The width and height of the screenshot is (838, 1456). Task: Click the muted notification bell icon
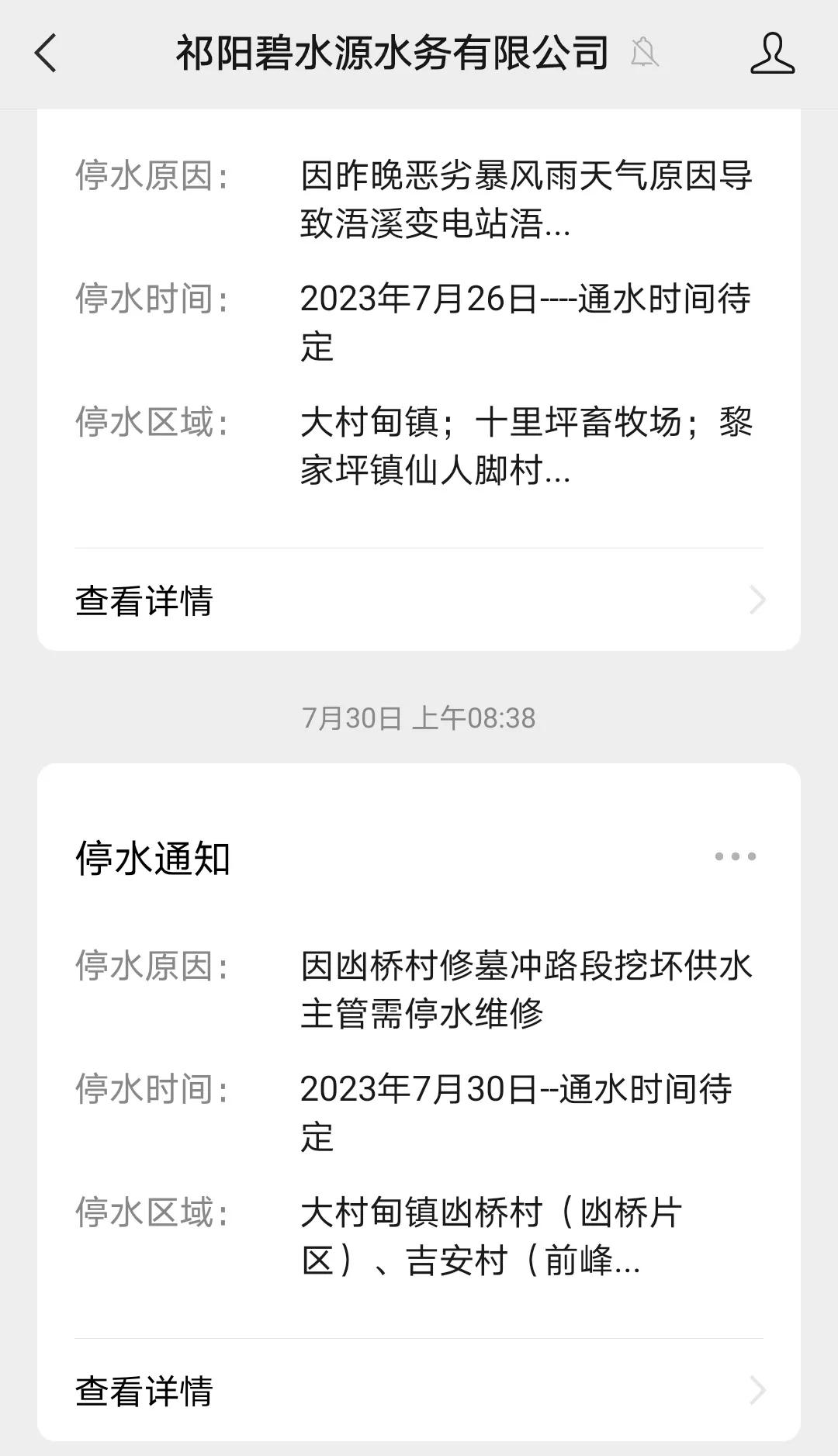[644, 53]
